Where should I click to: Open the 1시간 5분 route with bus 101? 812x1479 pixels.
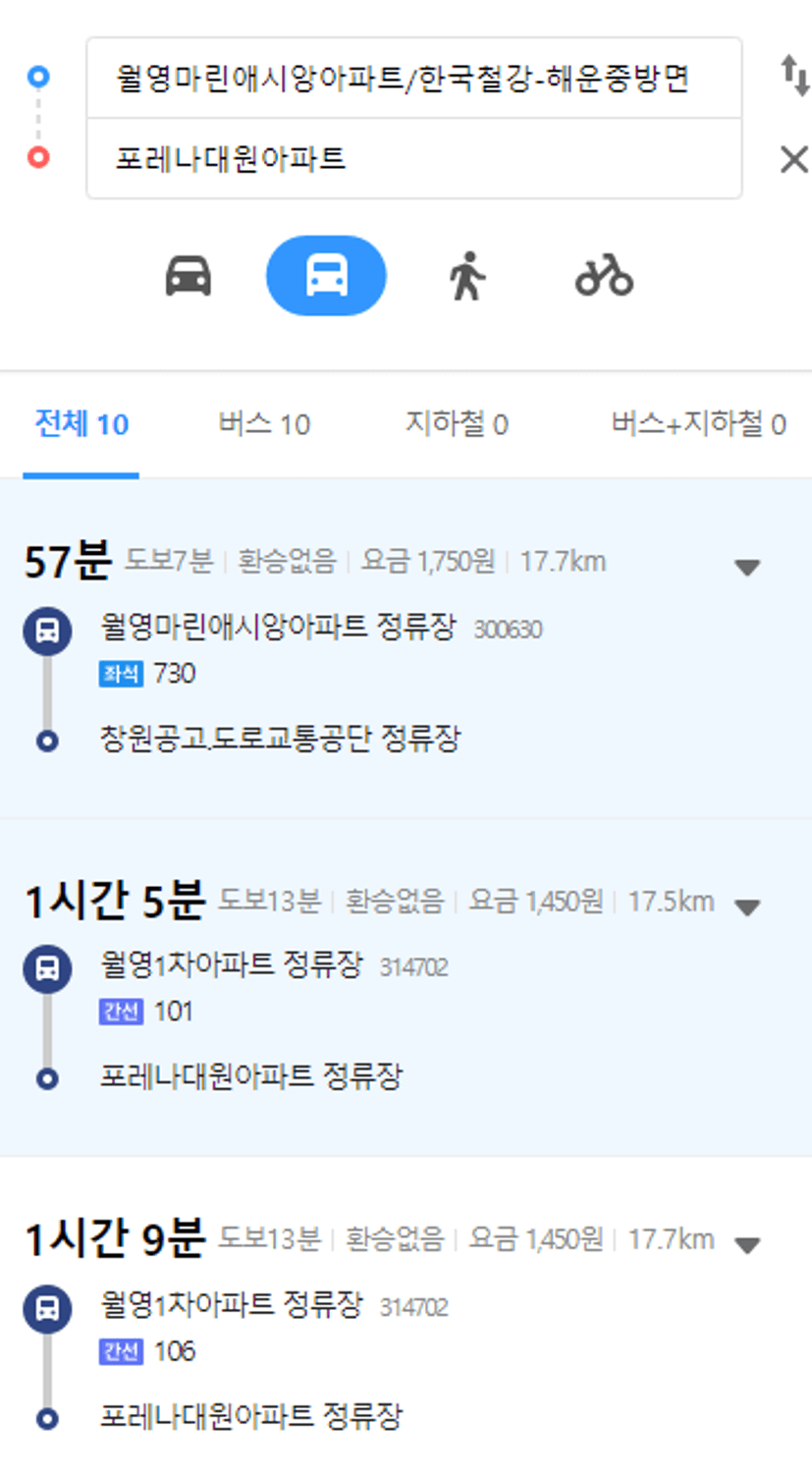point(406,988)
